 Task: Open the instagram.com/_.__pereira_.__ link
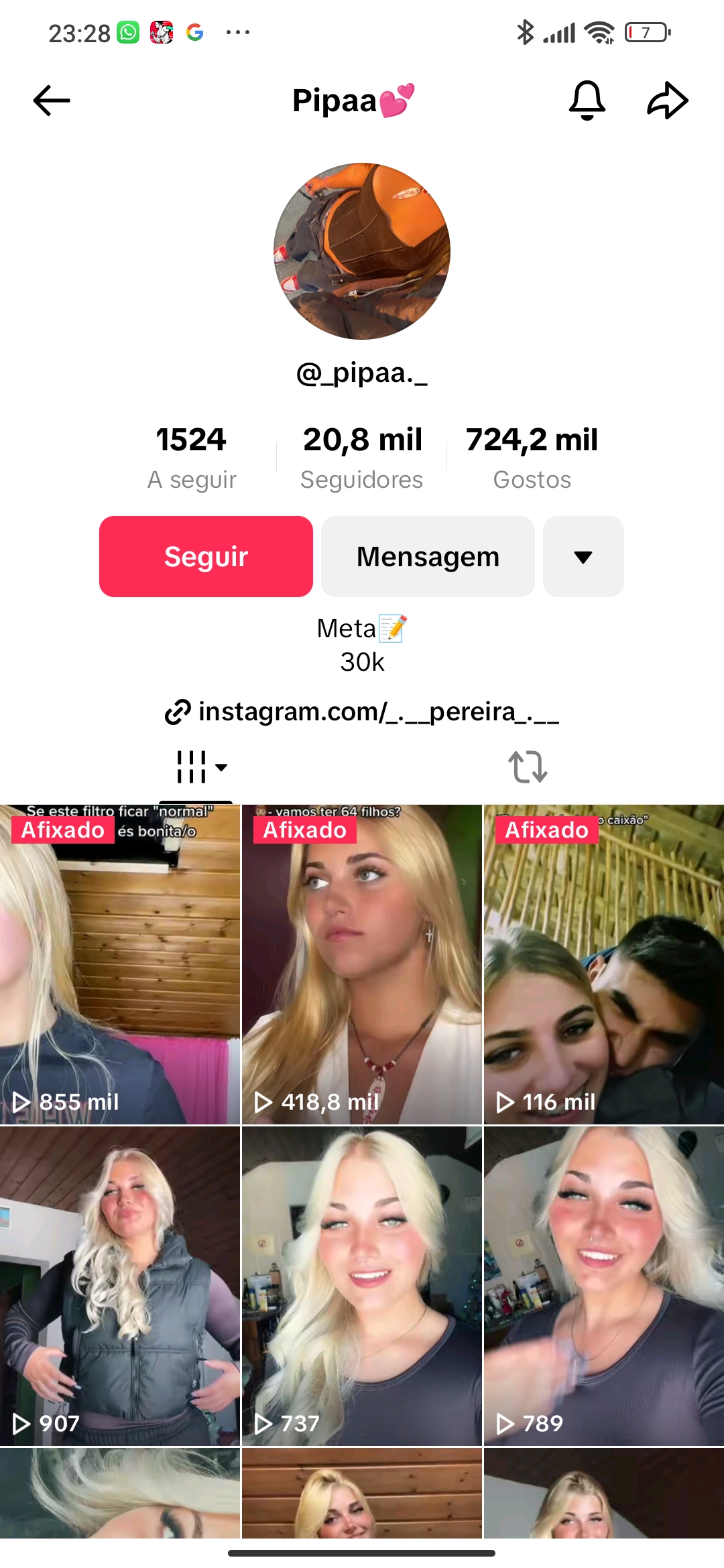pyautogui.click(x=362, y=712)
